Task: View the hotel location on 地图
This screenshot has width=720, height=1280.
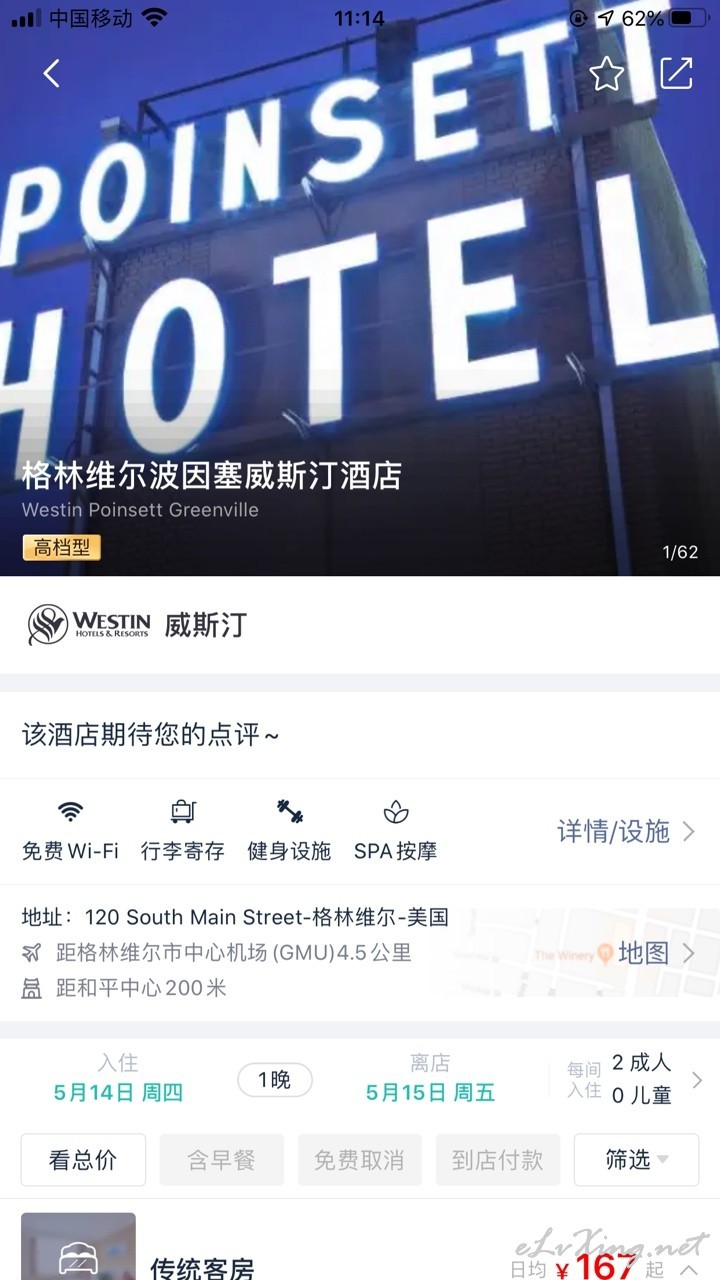Action: 656,953
